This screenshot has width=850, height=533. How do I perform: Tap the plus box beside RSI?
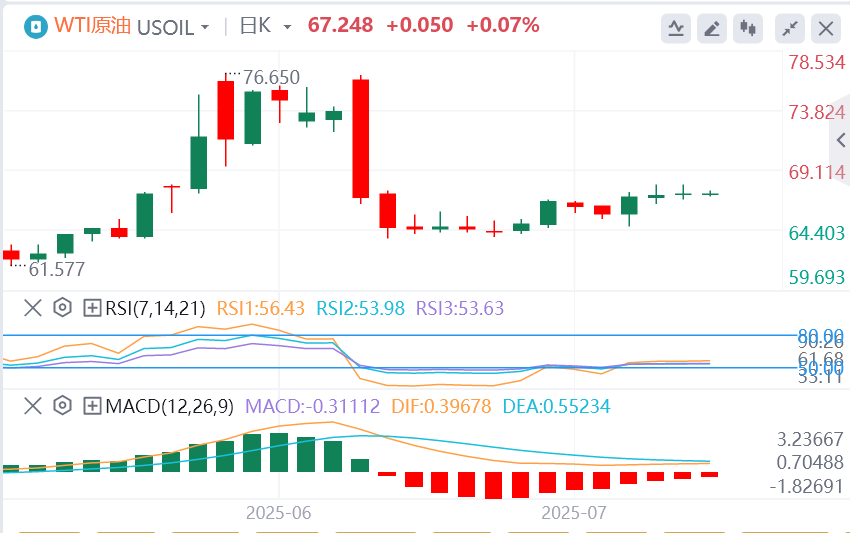92,307
